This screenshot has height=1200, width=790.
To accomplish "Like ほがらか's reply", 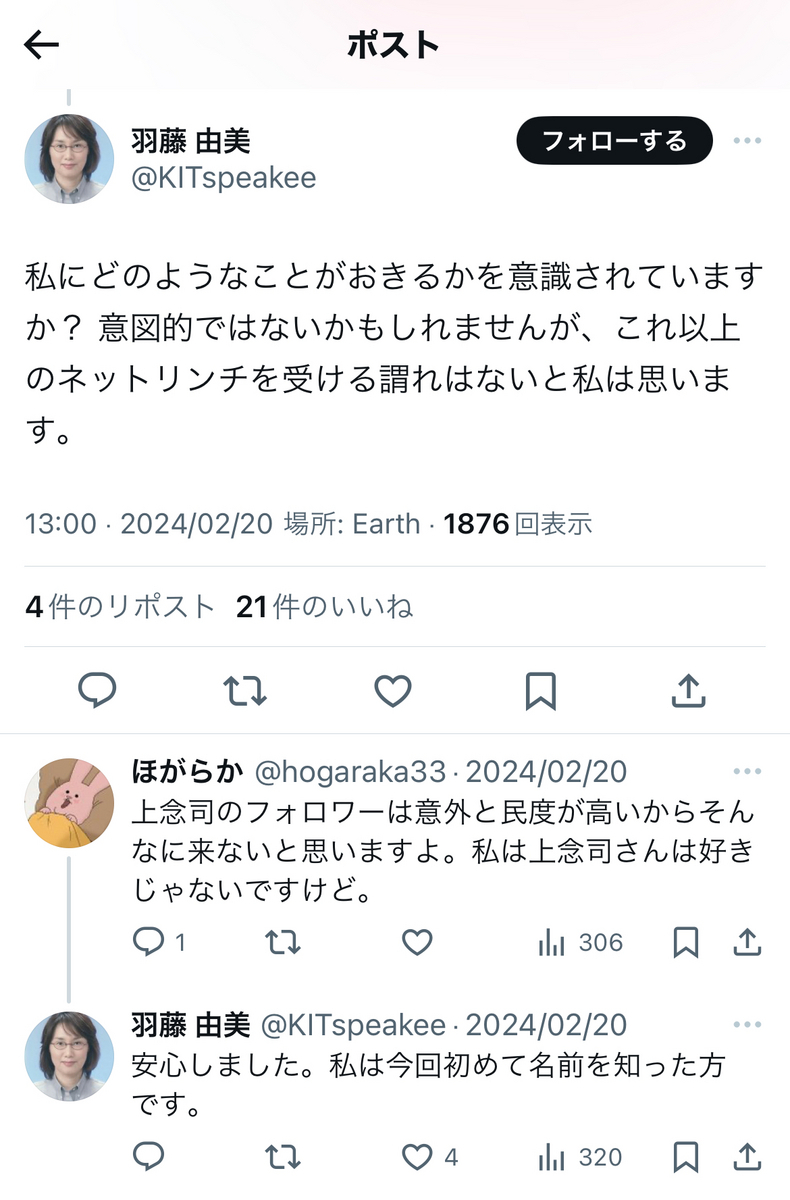I will (x=417, y=942).
